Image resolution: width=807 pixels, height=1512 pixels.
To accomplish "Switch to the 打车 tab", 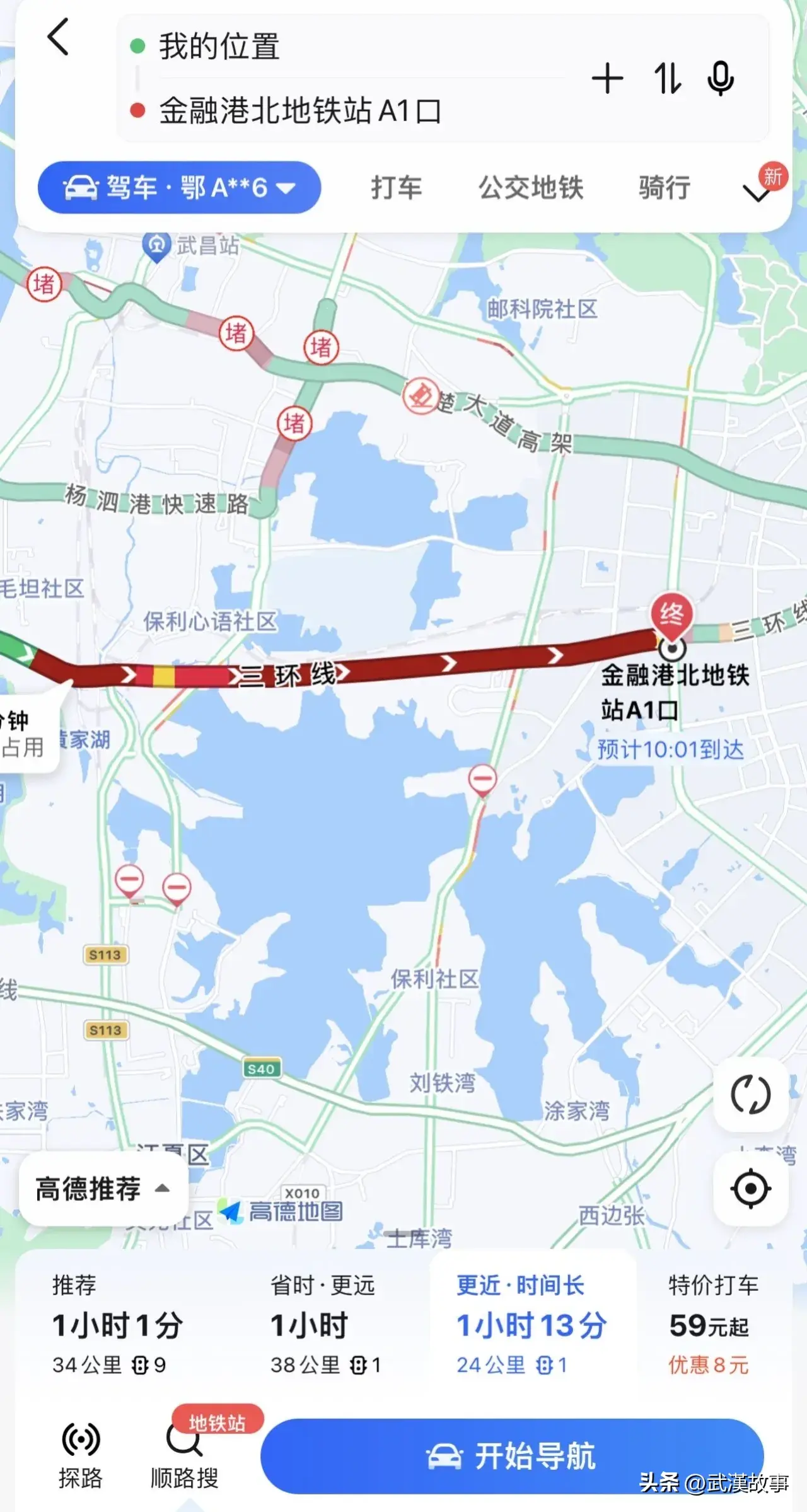I will pyautogui.click(x=397, y=188).
